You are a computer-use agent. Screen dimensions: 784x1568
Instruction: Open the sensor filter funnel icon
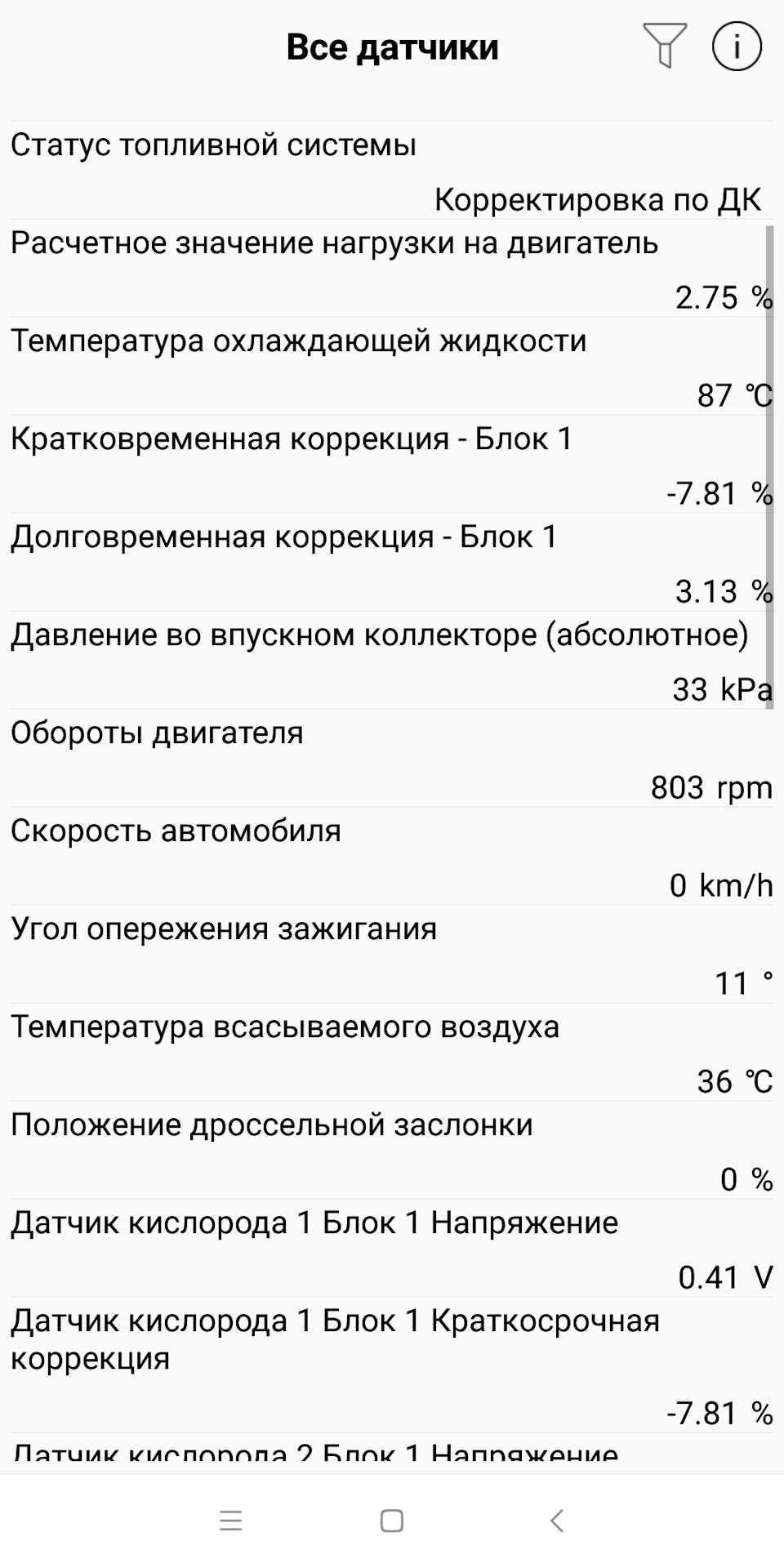(664, 46)
